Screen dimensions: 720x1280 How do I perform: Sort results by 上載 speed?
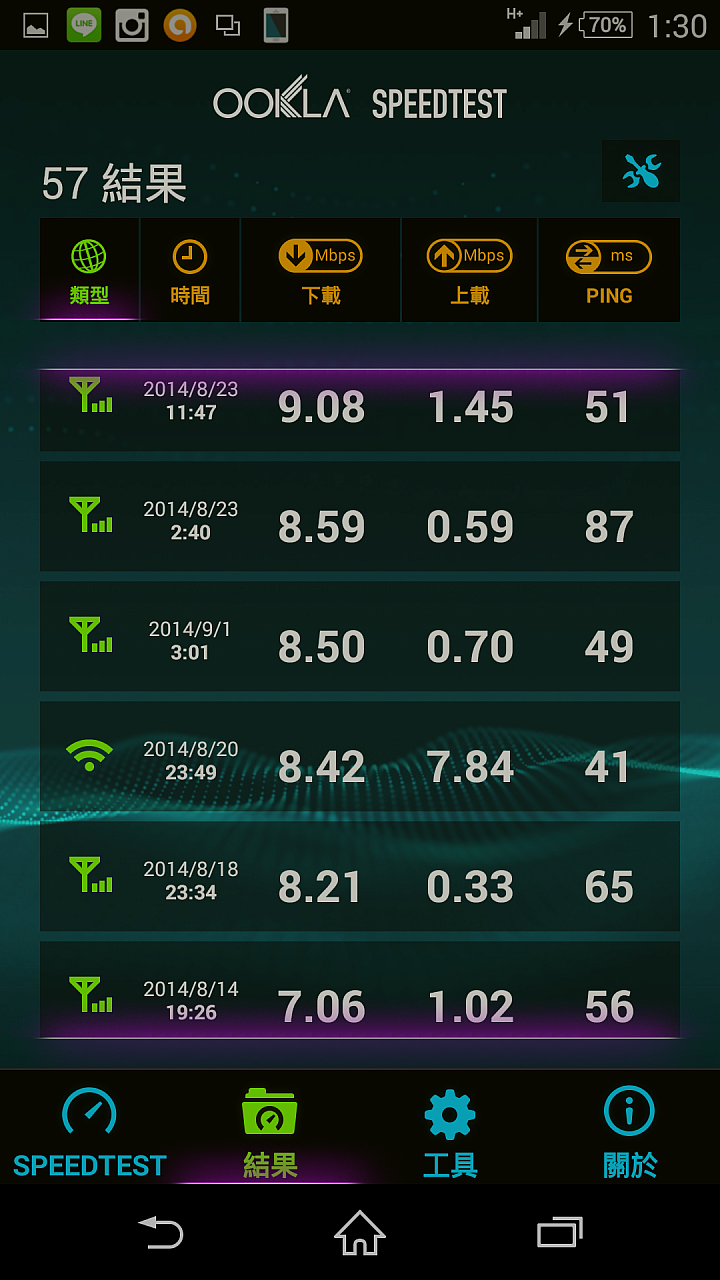(470, 270)
